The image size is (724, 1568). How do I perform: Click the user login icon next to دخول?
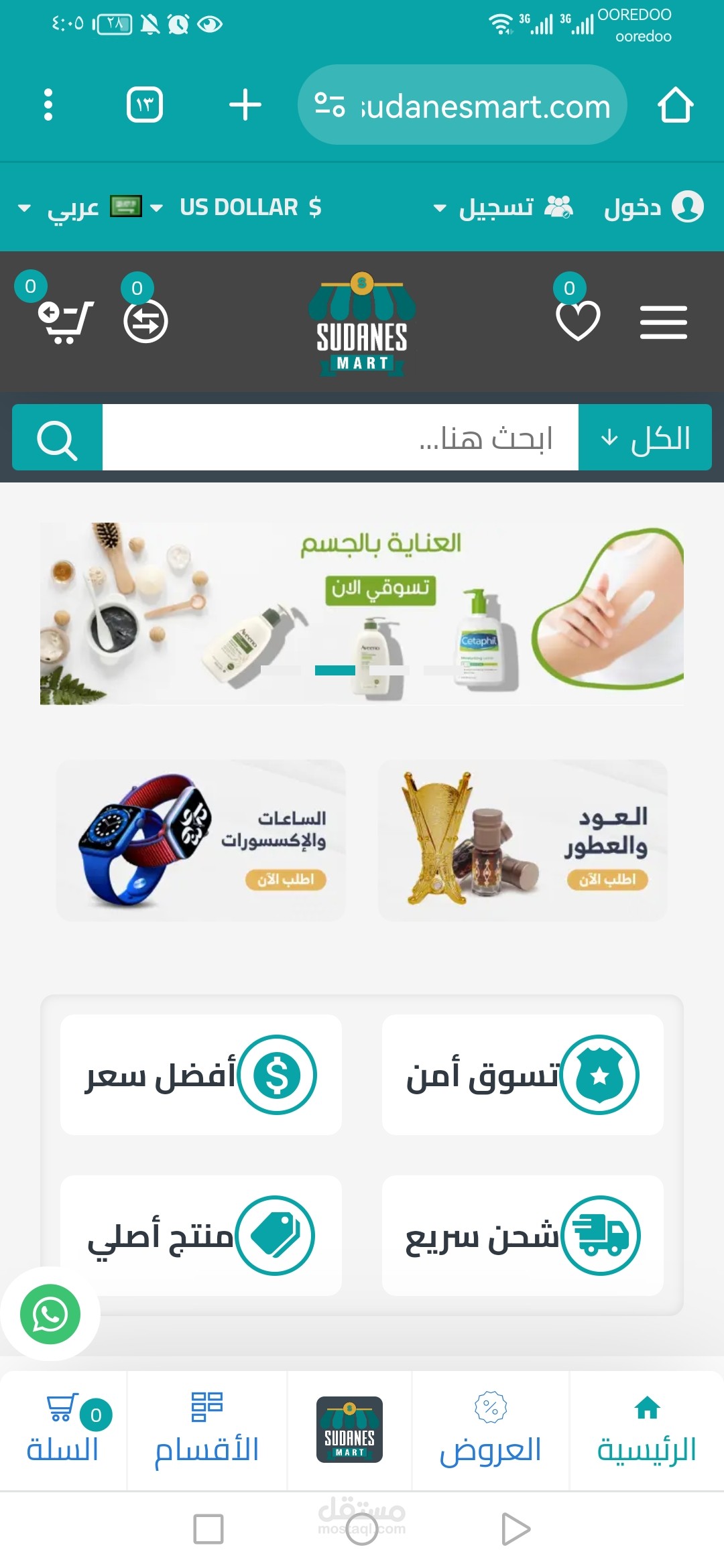[x=689, y=206]
